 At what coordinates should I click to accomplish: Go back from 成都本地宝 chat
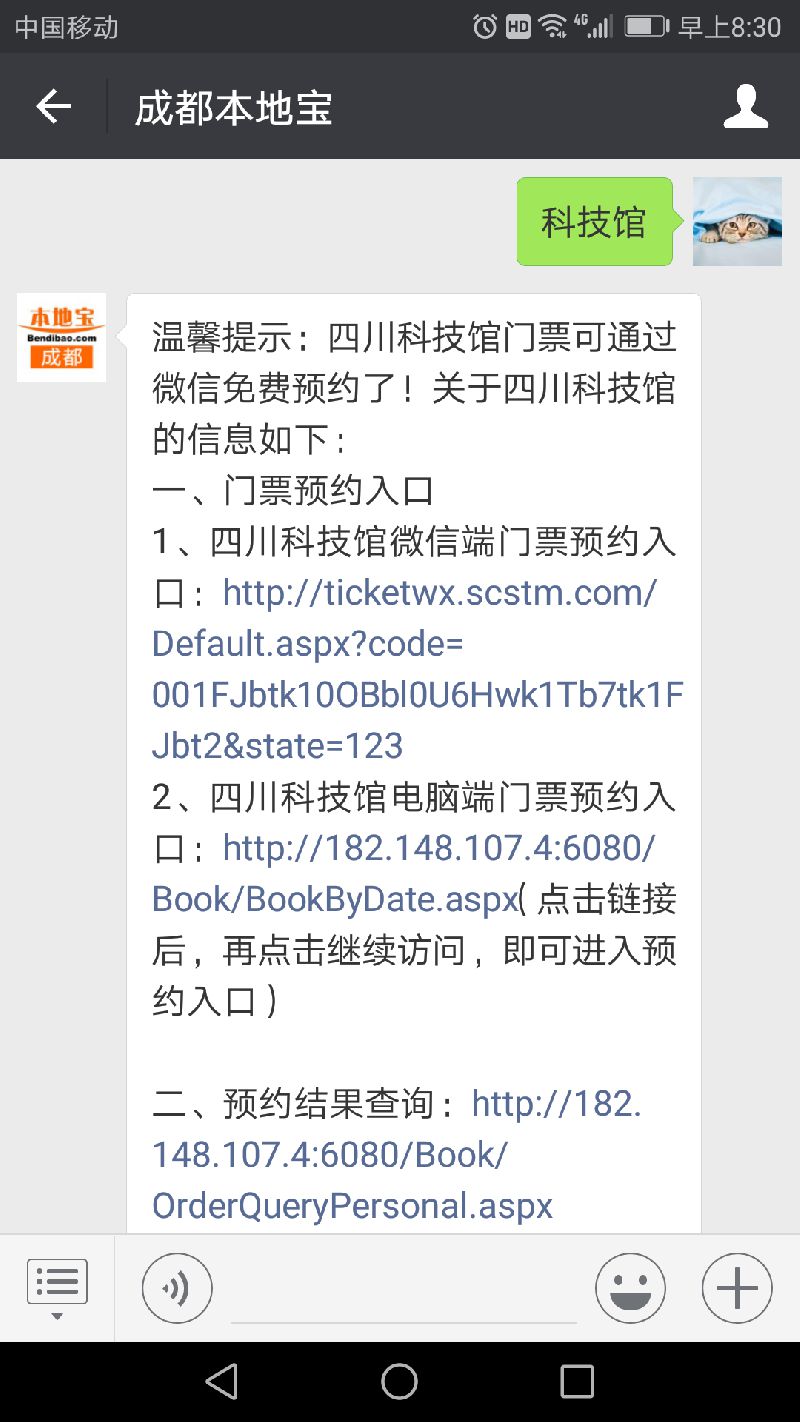53,107
